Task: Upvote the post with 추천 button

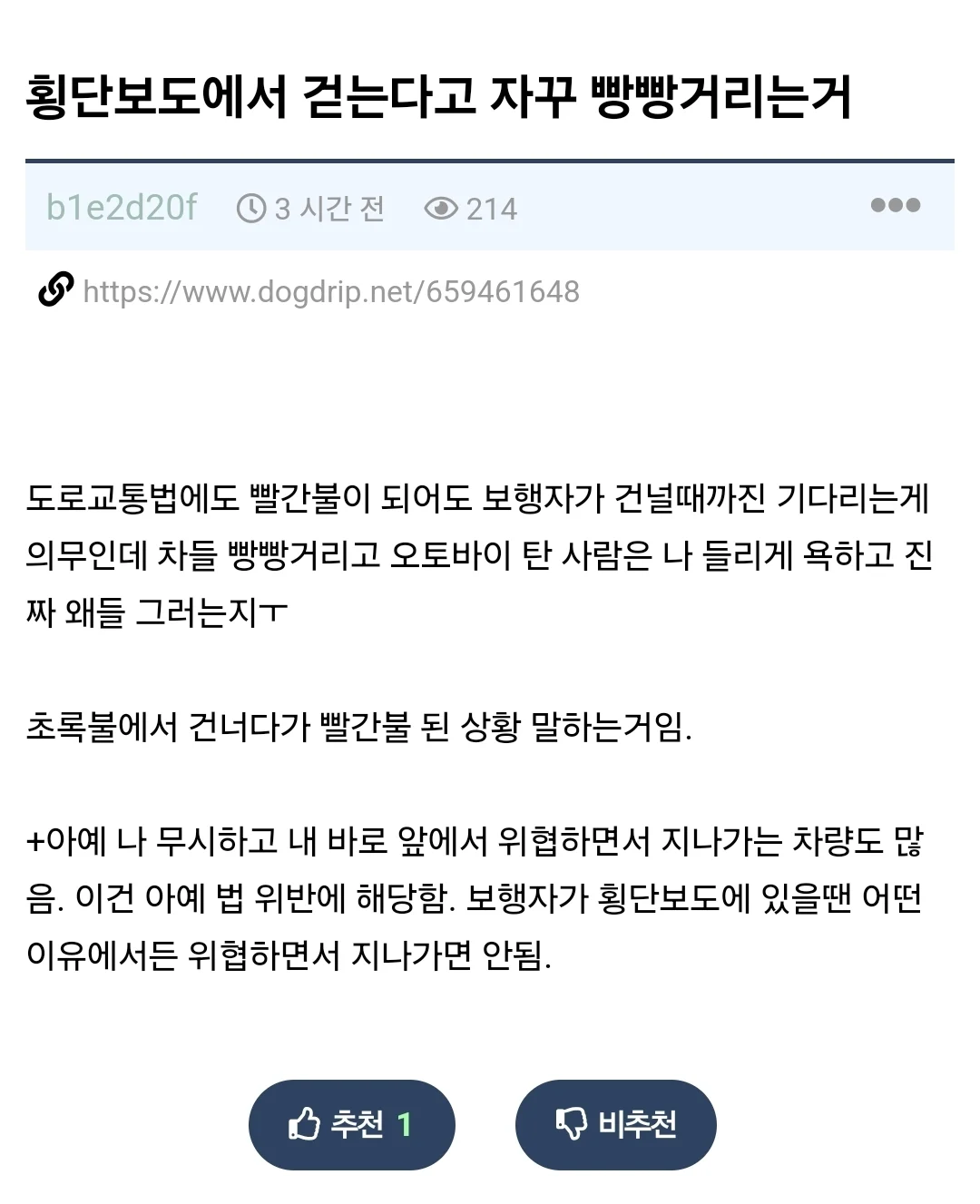Action: pos(351,1124)
